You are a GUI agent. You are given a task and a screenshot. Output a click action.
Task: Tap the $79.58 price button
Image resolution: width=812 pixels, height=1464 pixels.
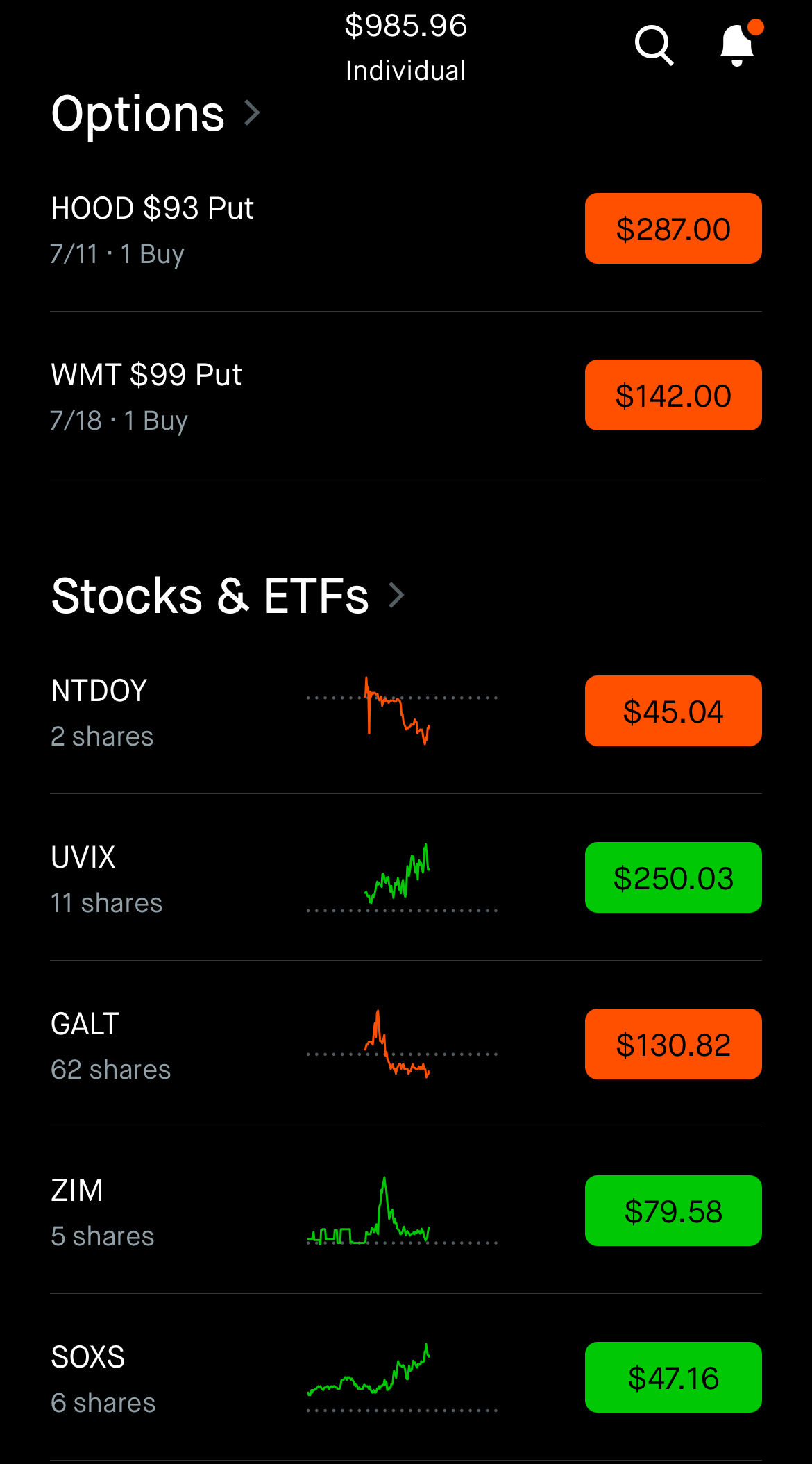673,1211
